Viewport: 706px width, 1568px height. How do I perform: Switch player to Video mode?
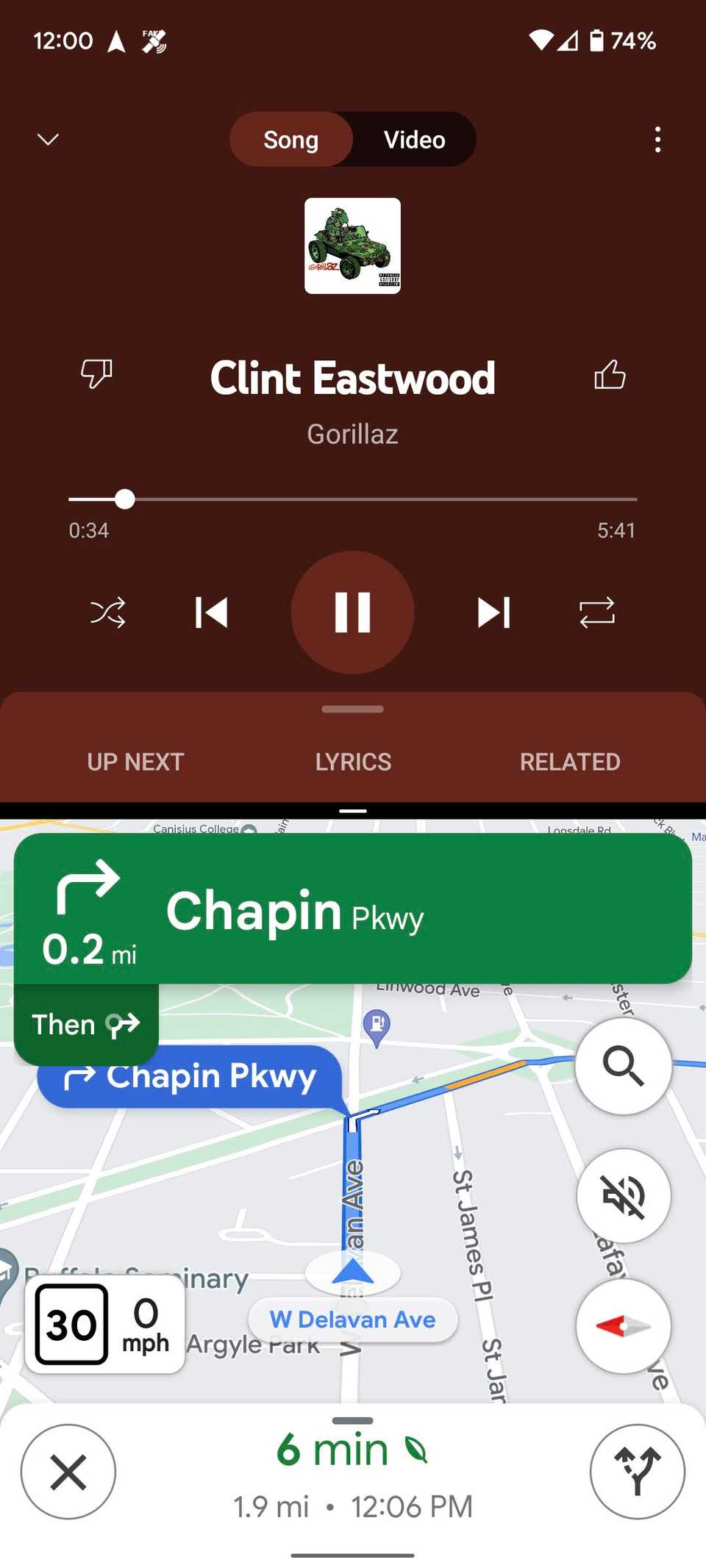pos(413,139)
